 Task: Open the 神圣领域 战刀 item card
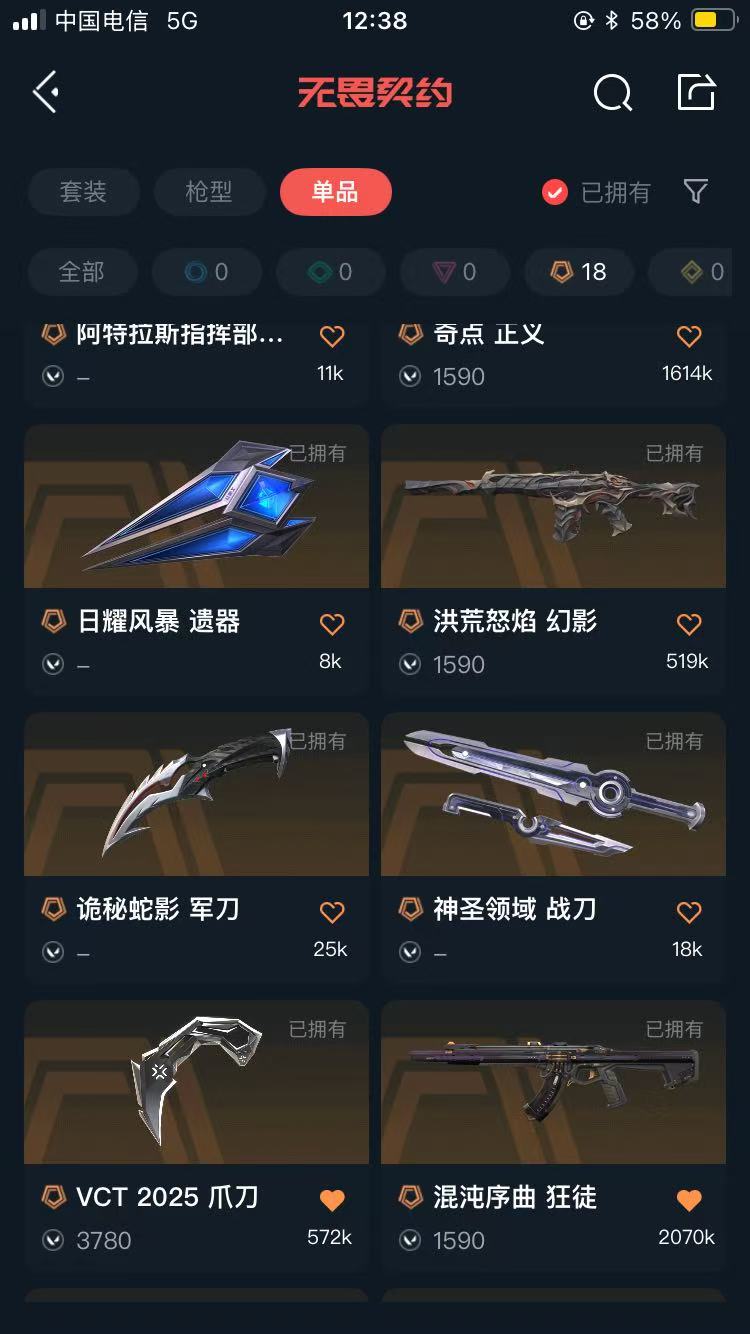pos(553,846)
